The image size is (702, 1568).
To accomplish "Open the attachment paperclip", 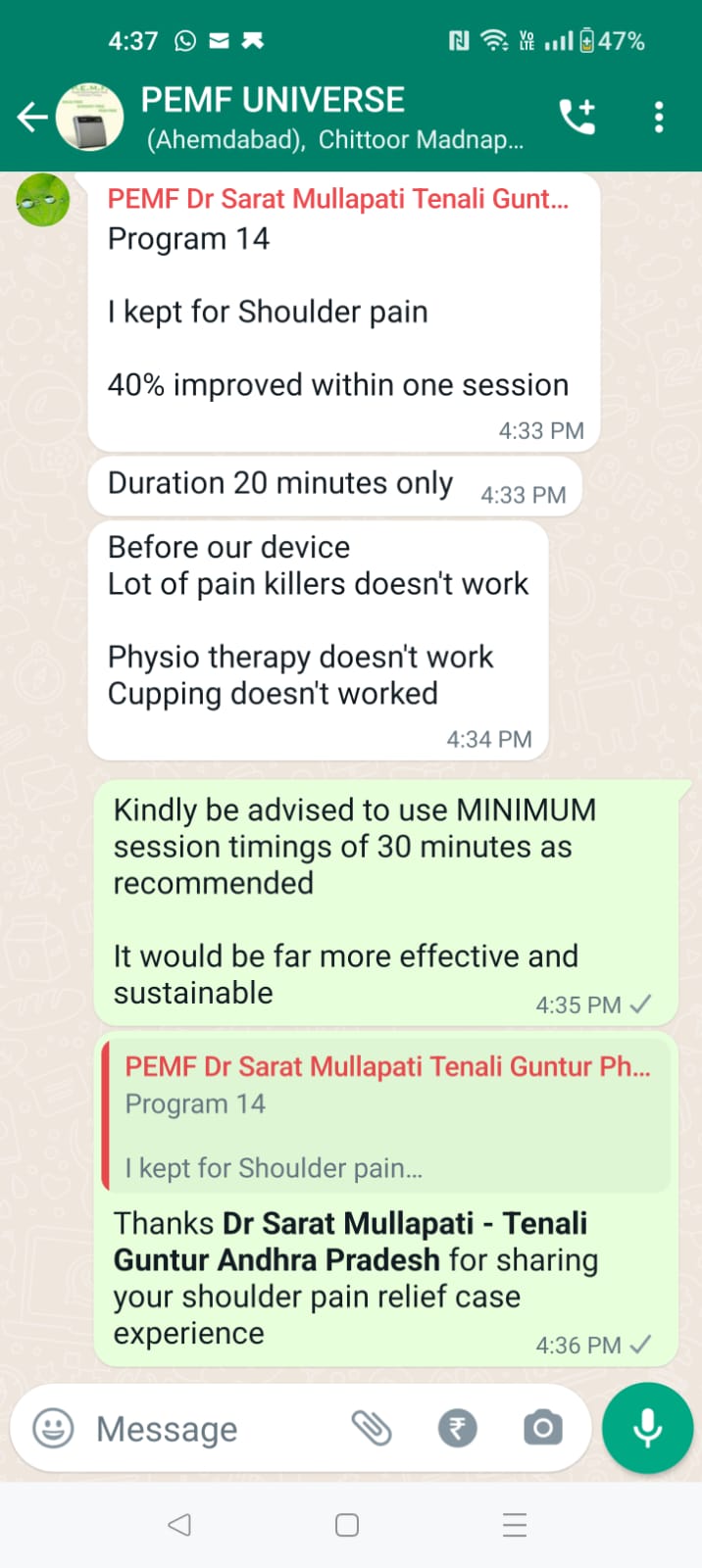I will (372, 1428).
